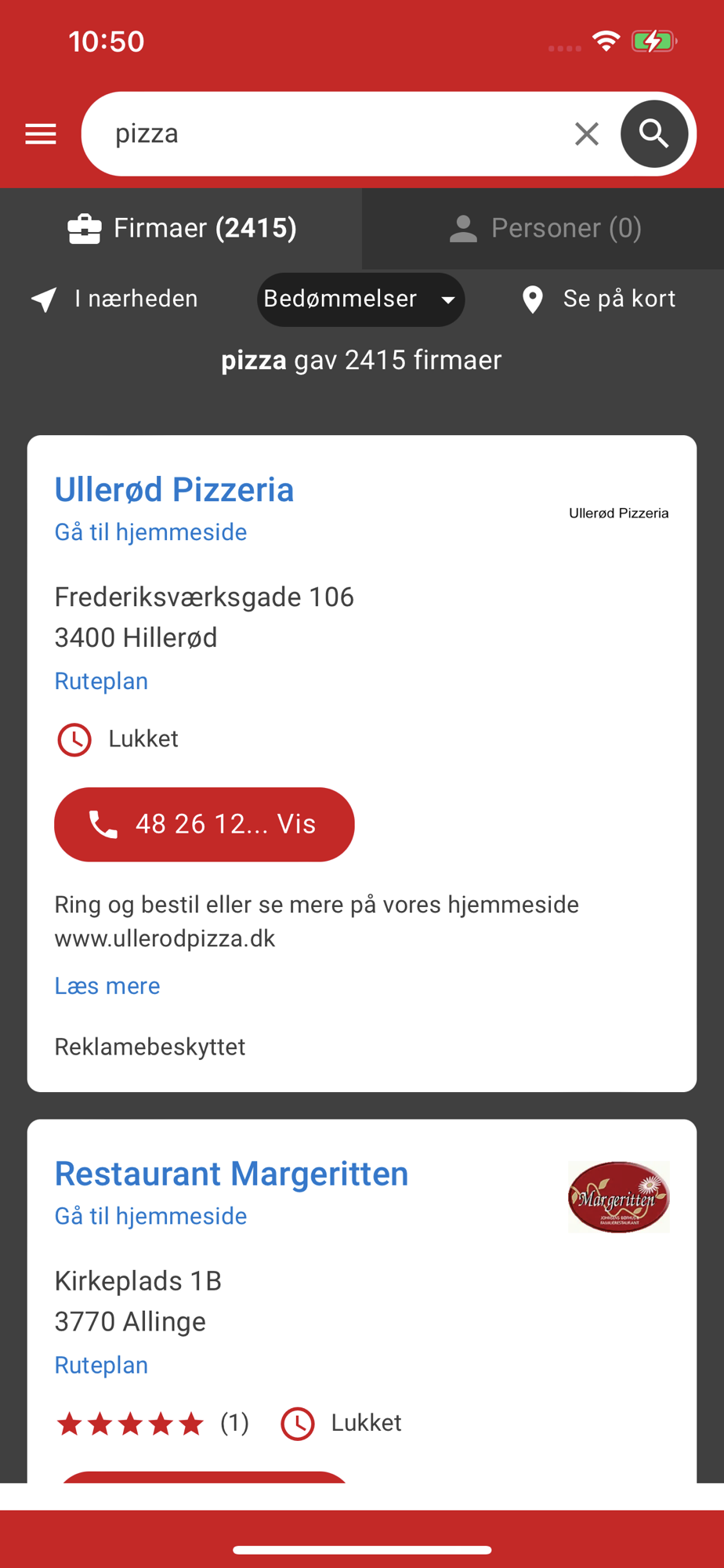724x1568 pixels.
Task: Go to Ullerød Pizzeria's hjemmeside
Action: coord(150,532)
